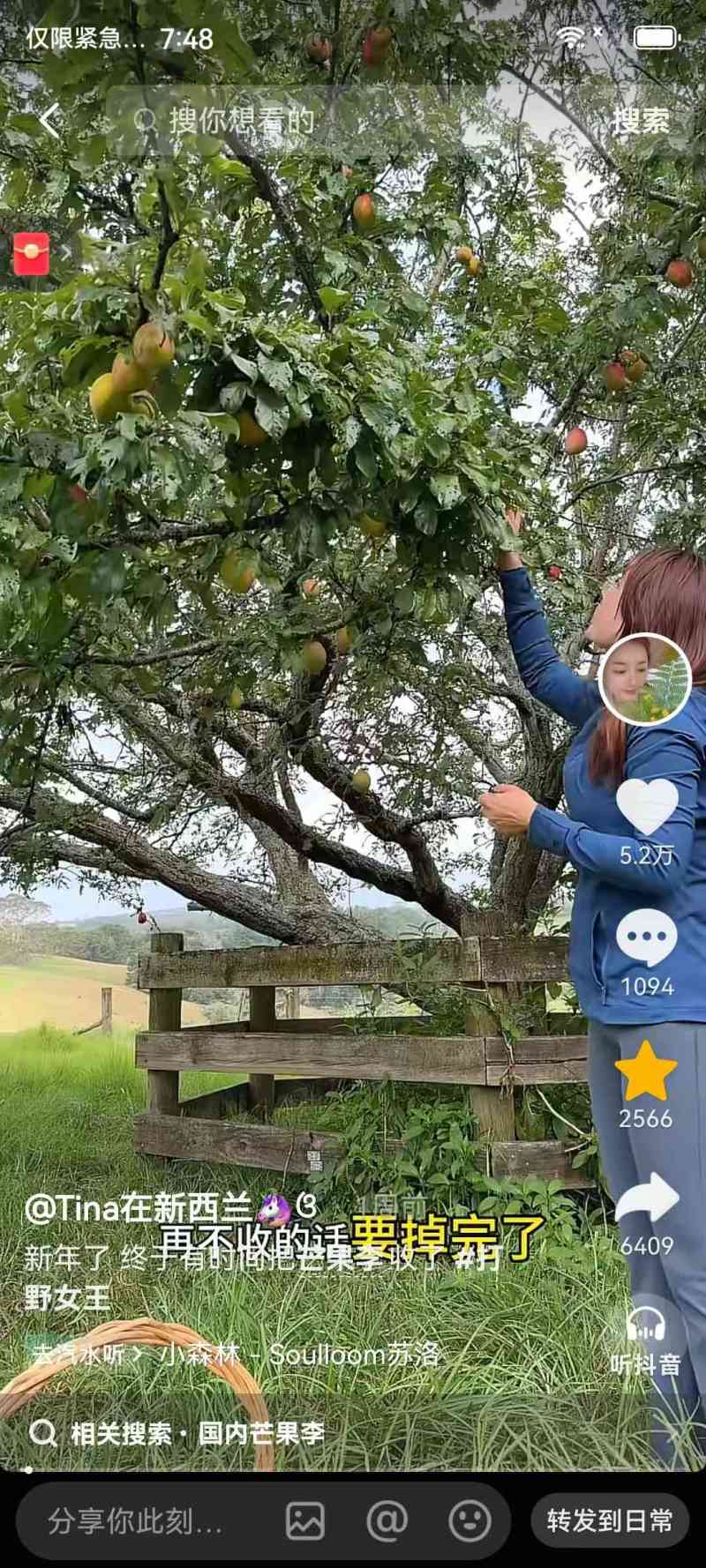Tap the 搜索 button
Image resolution: width=706 pixels, height=1568 pixels.
(x=641, y=121)
